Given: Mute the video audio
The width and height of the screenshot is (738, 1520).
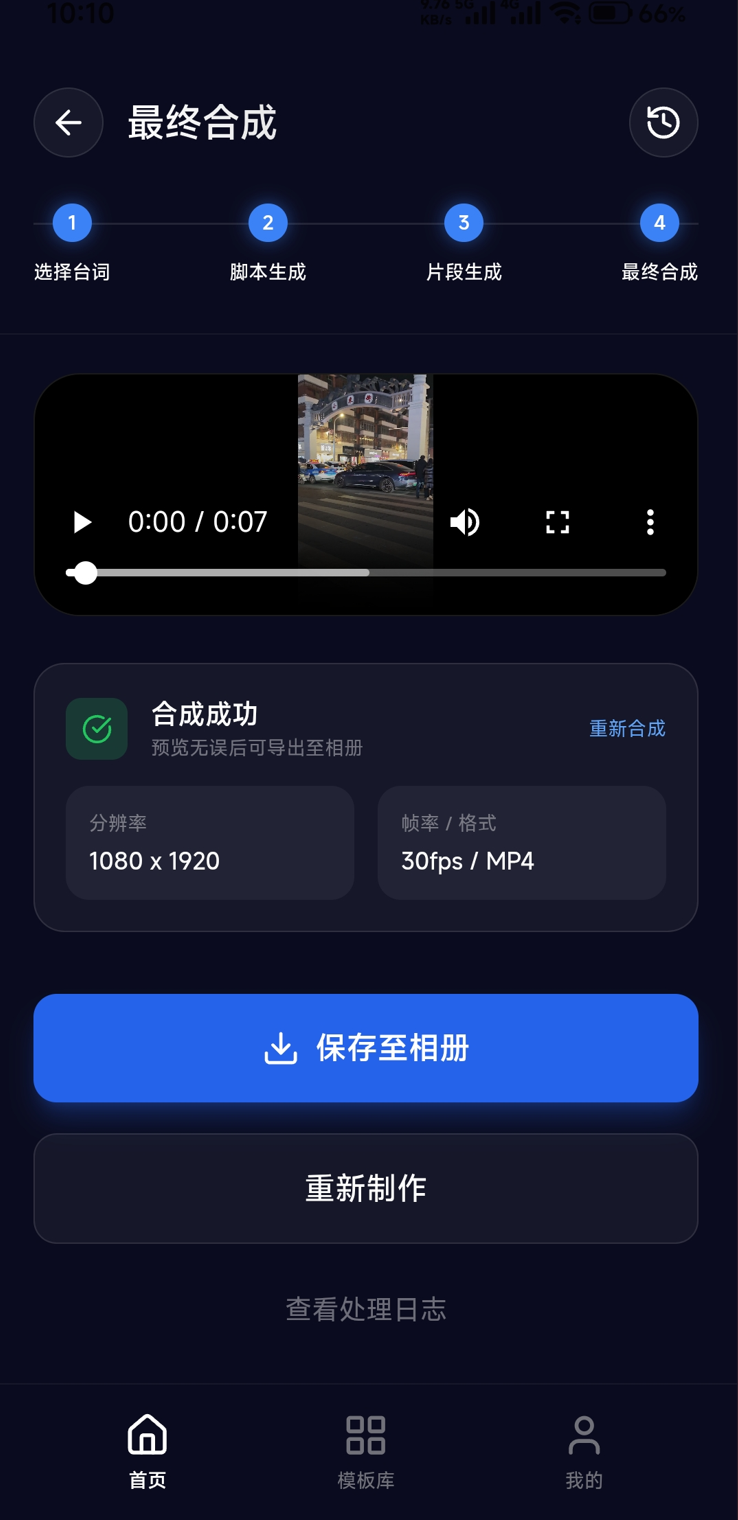Looking at the screenshot, I should point(465,521).
